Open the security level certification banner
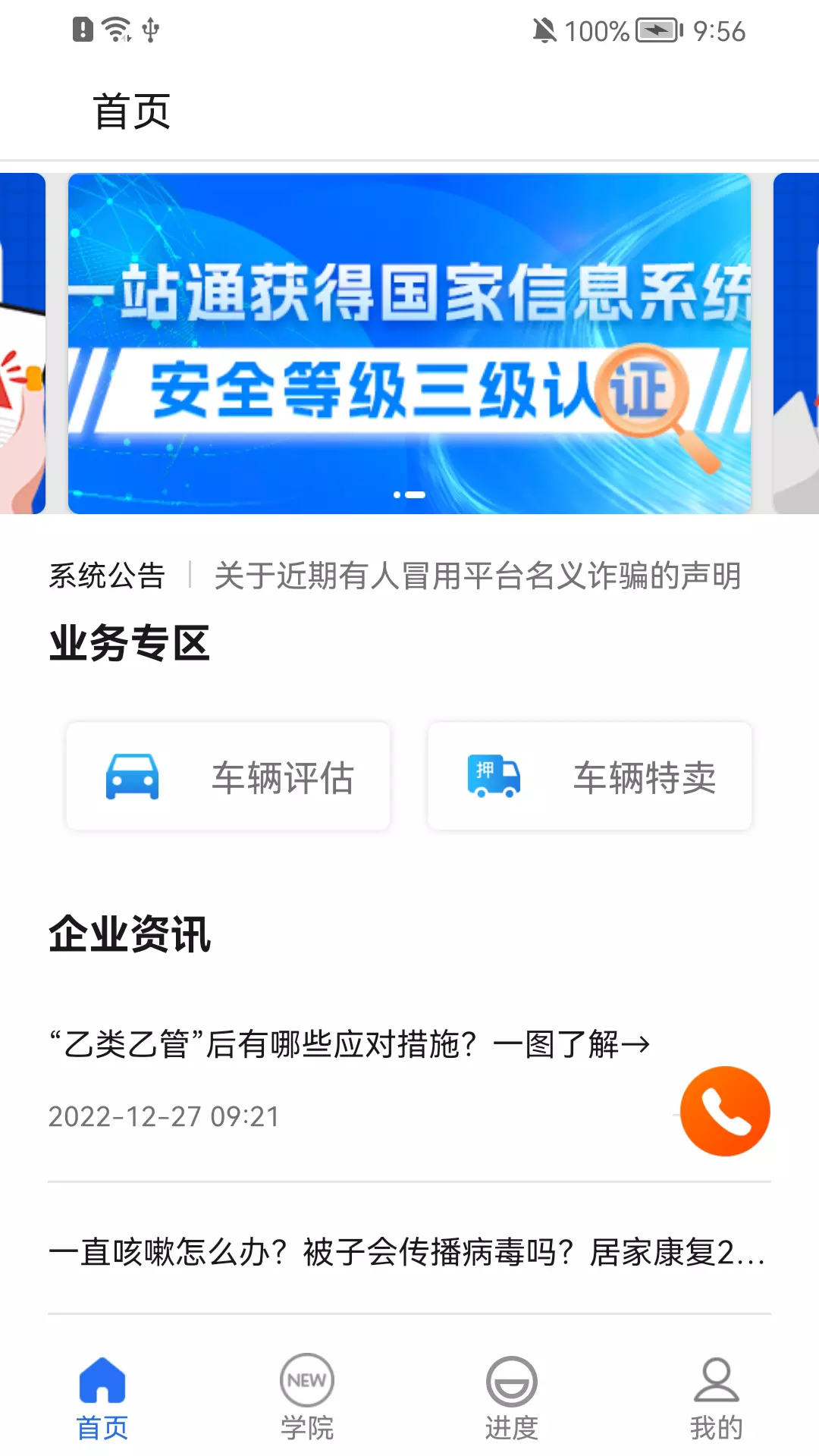The image size is (819, 1456). coord(409,344)
